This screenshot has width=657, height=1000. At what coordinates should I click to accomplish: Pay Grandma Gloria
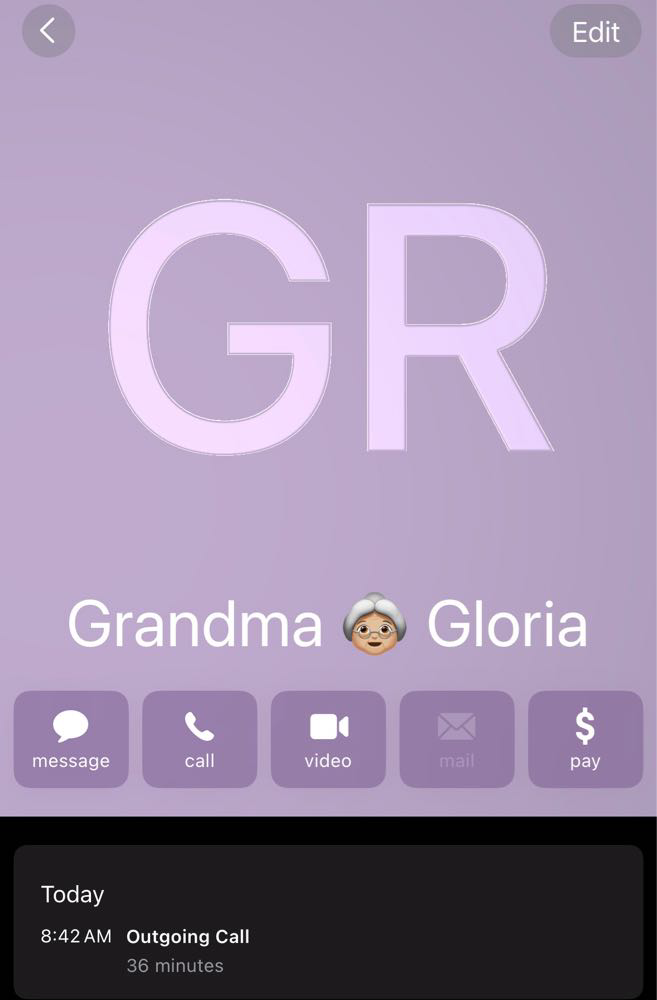pyautogui.click(x=585, y=739)
